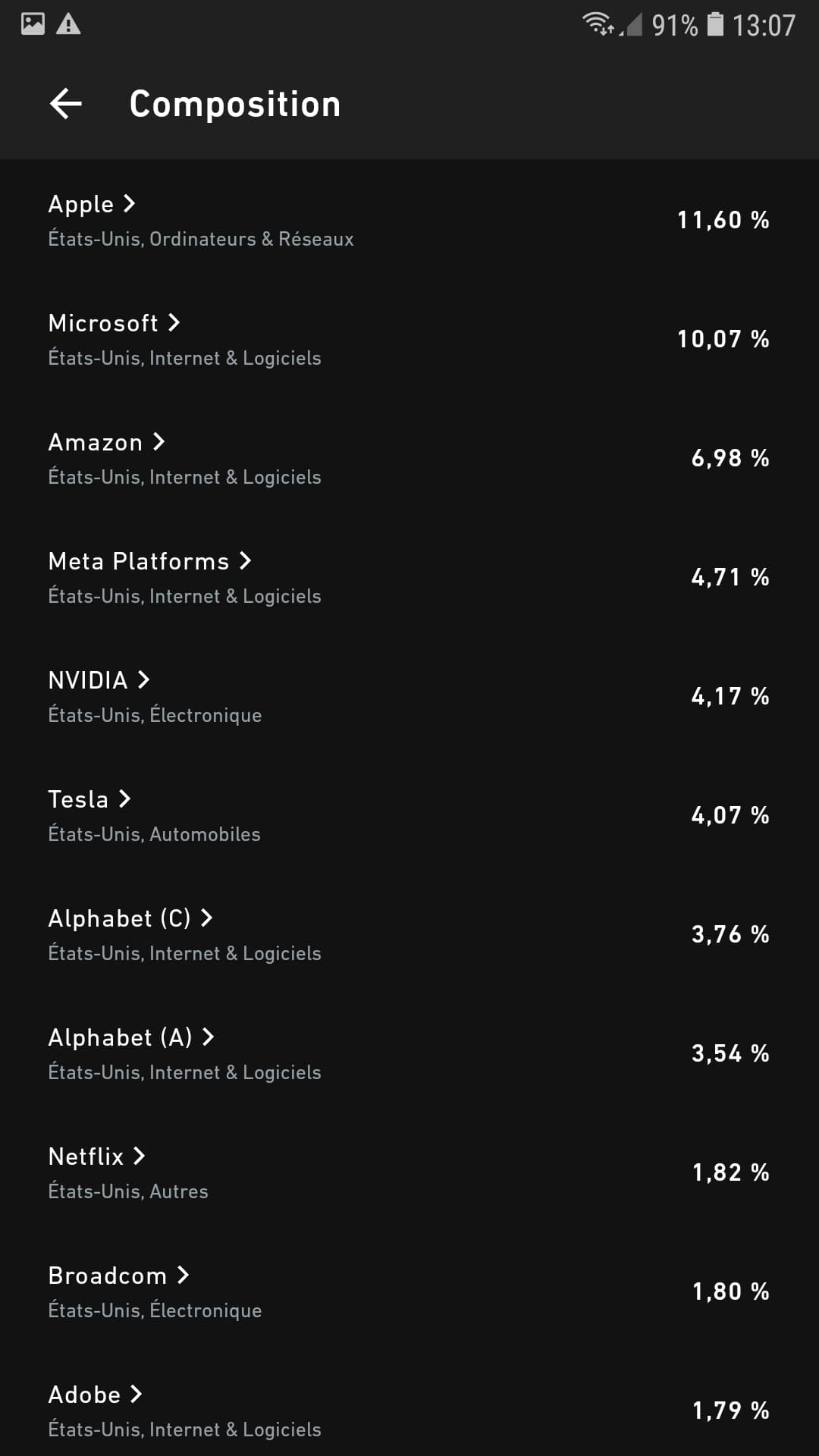Select the NVIDIA row
This screenshot has height=1456, width=819.
point(409,696)
